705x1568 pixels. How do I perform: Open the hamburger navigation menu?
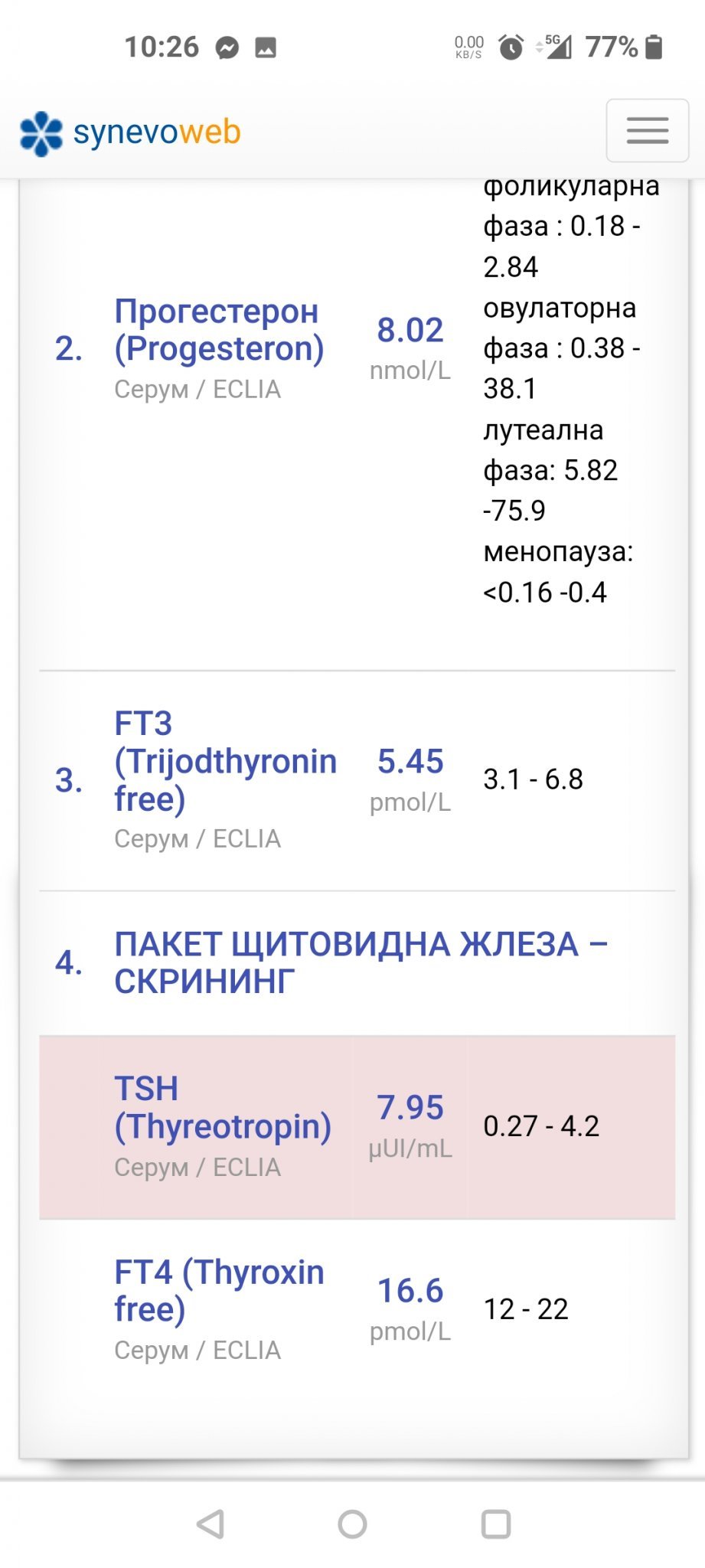tap(647, 130)
